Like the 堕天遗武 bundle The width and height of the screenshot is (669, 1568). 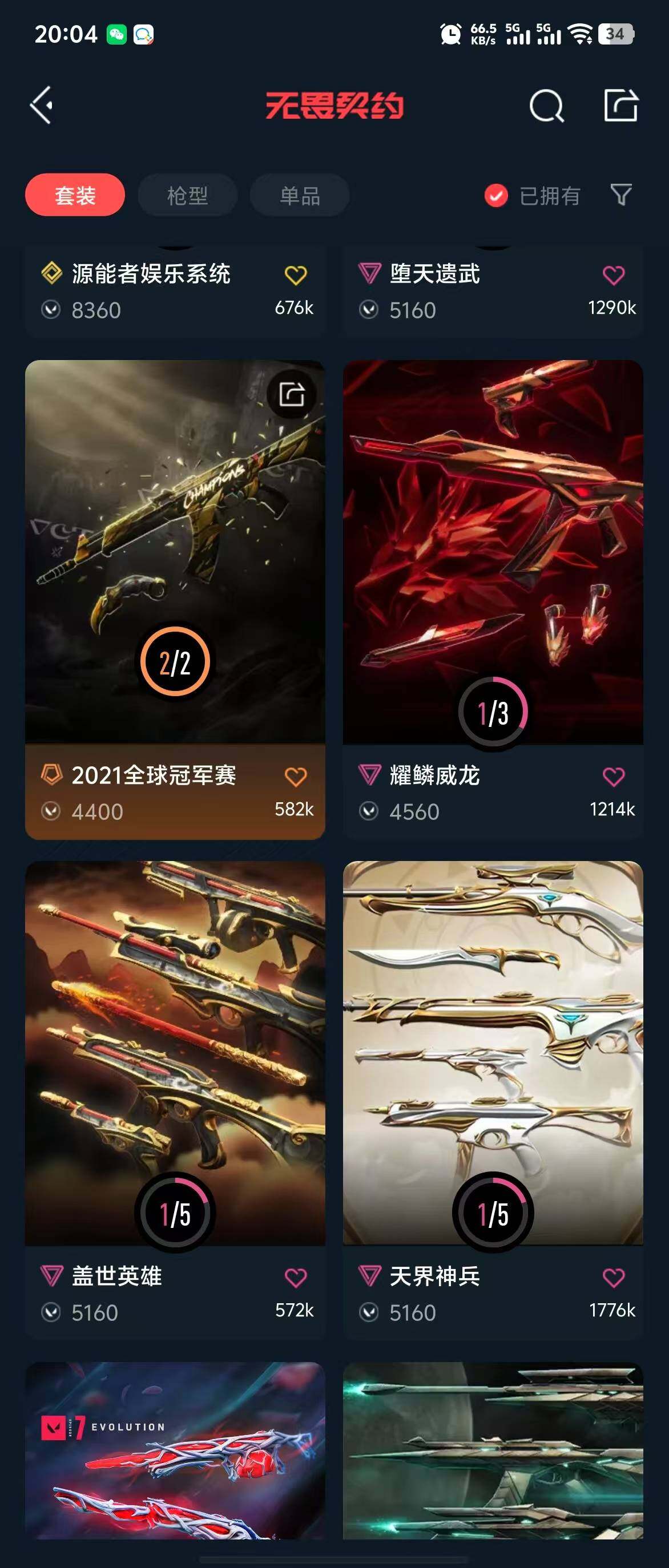click(613, 275)
